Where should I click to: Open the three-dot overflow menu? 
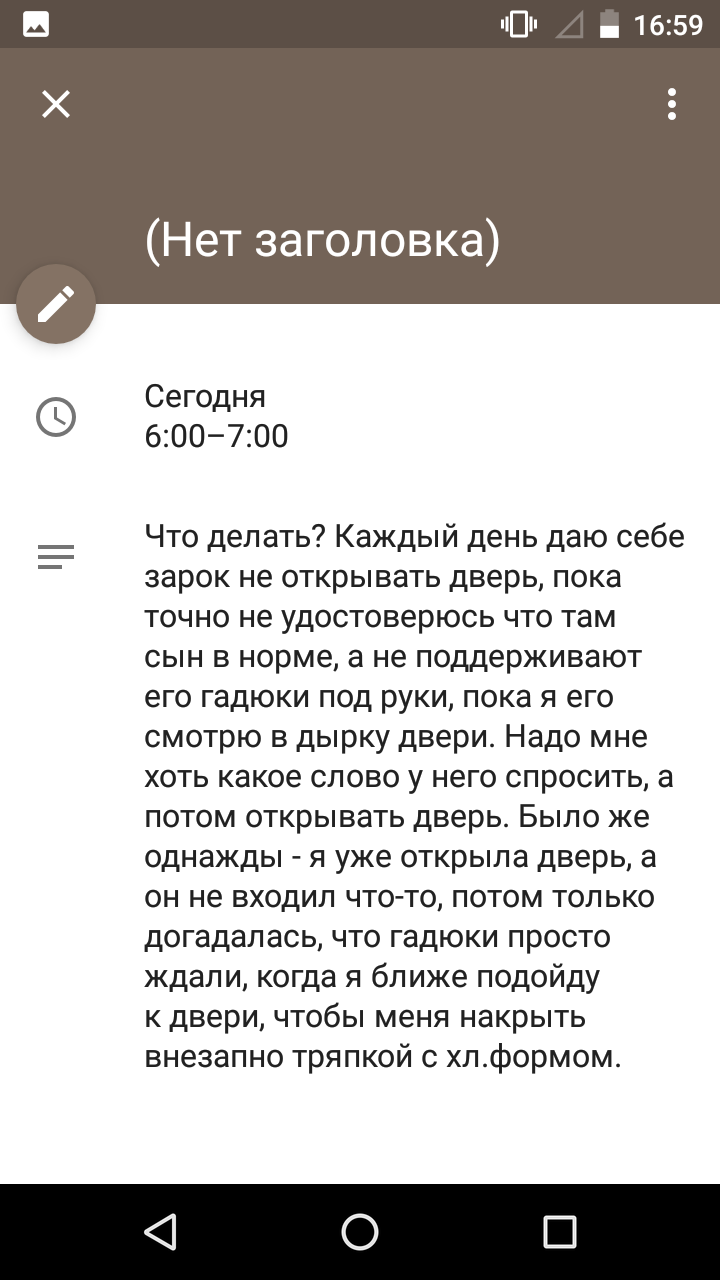click(x=672, y=104)
